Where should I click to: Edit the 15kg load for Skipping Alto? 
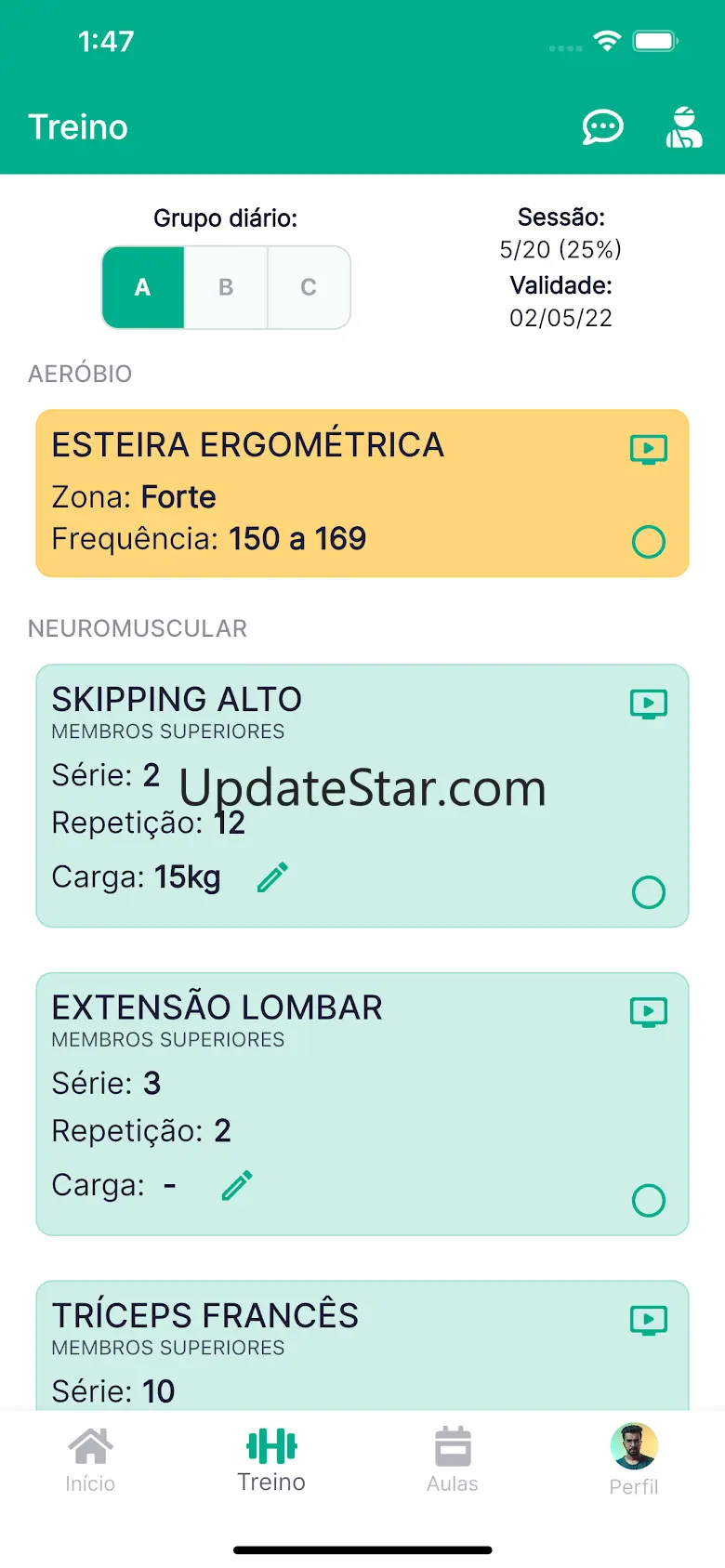tap(272, 876)
